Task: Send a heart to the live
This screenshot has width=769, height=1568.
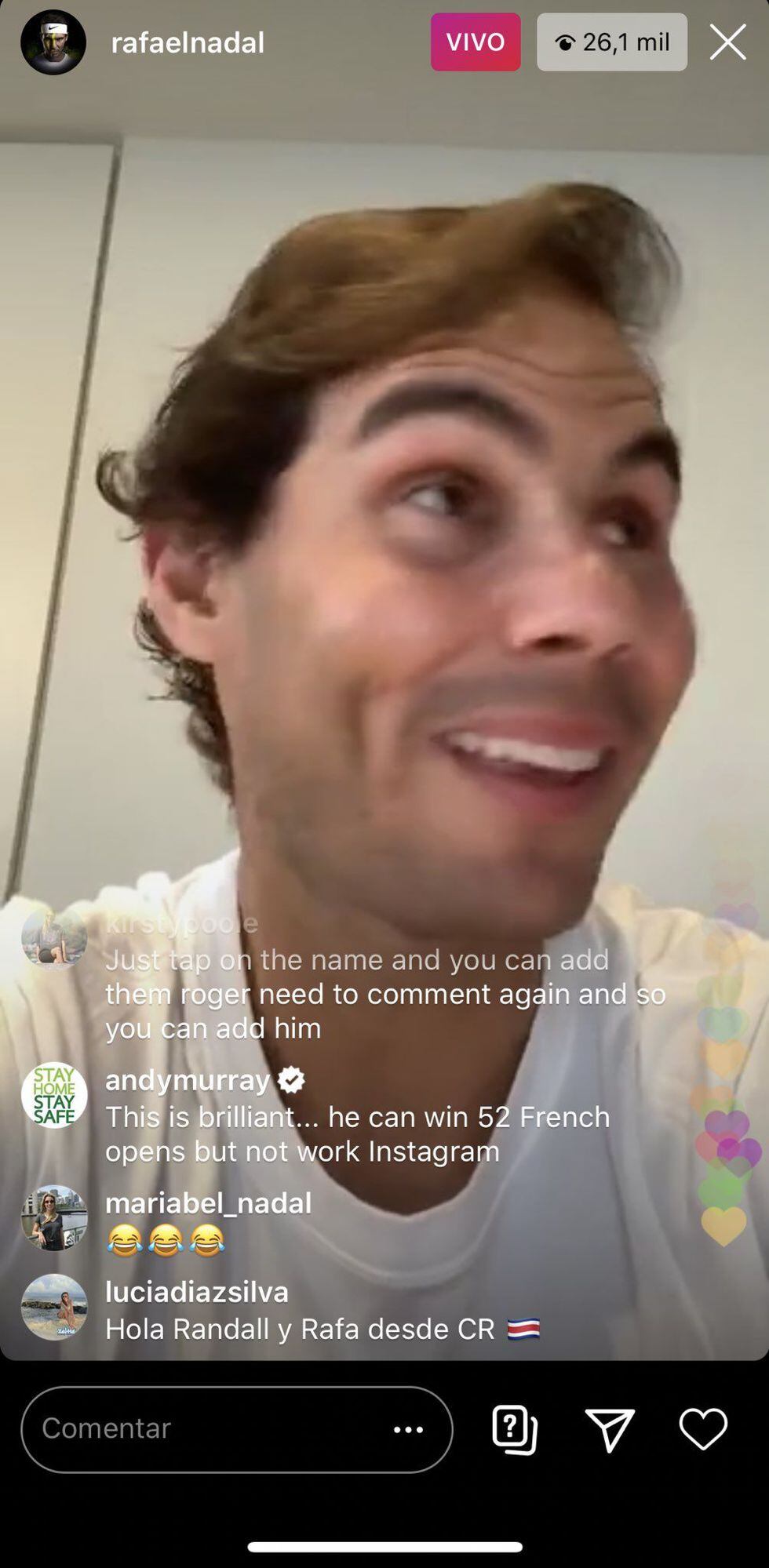Action: point(703,1428)
